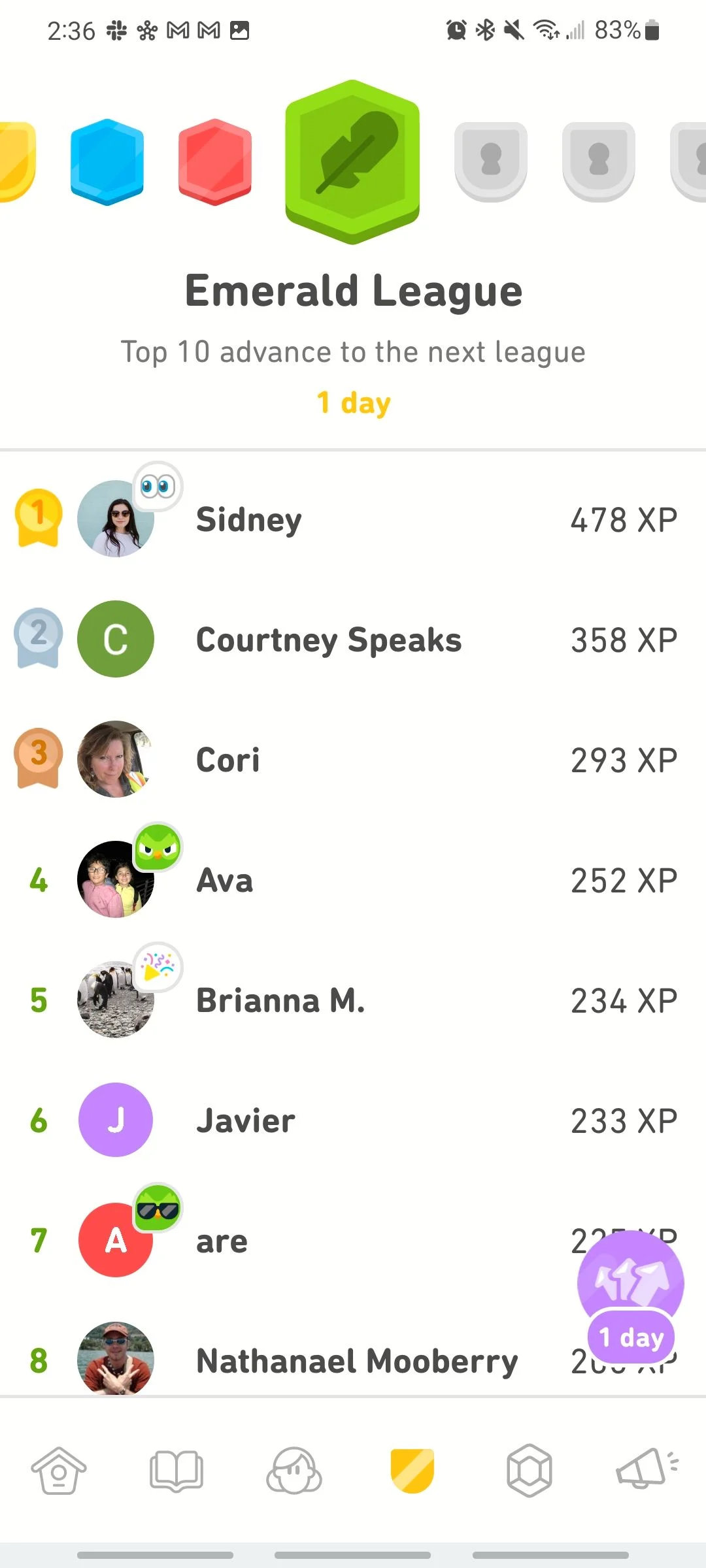Viewport: 706px width, 1568px height.
Task: Select the yellow Leagues shield tab
Action: (x=412, y=1471)
